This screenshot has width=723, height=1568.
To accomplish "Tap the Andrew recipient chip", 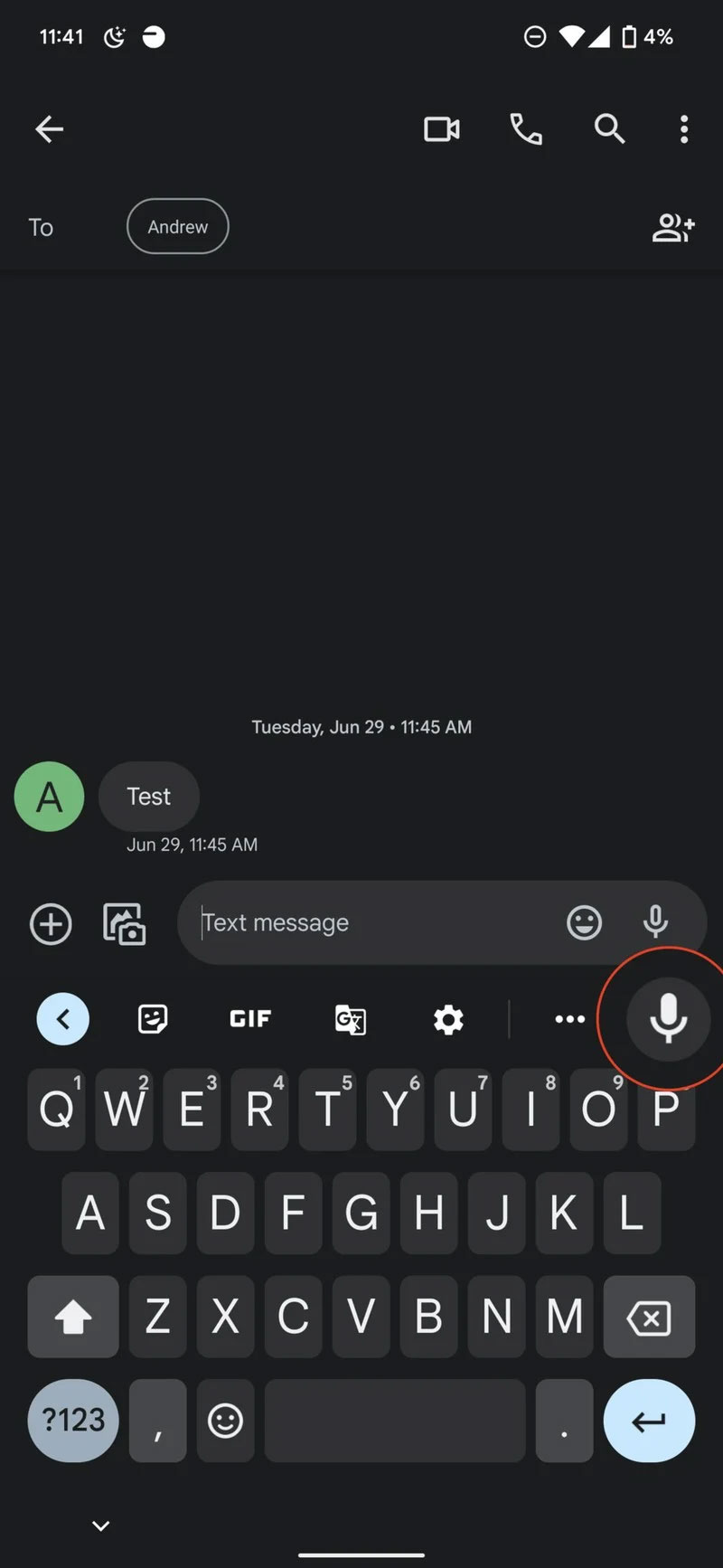I will 178,226.
